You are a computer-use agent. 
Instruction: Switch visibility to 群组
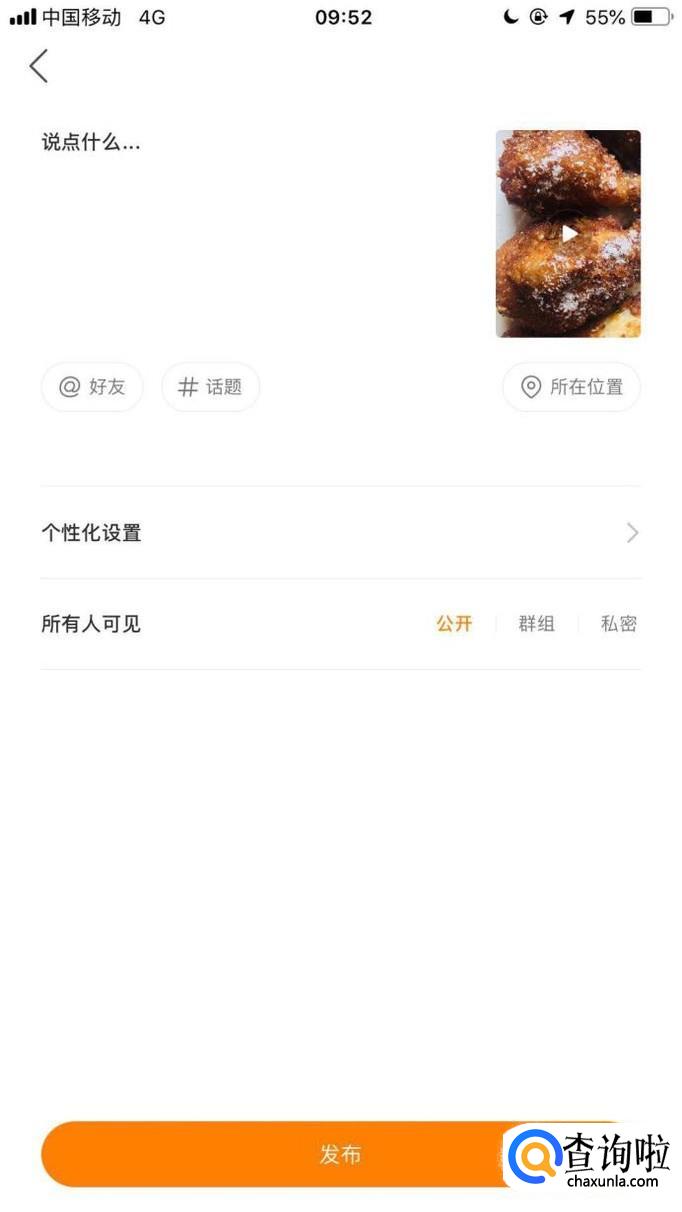click(x=536, y=624)
